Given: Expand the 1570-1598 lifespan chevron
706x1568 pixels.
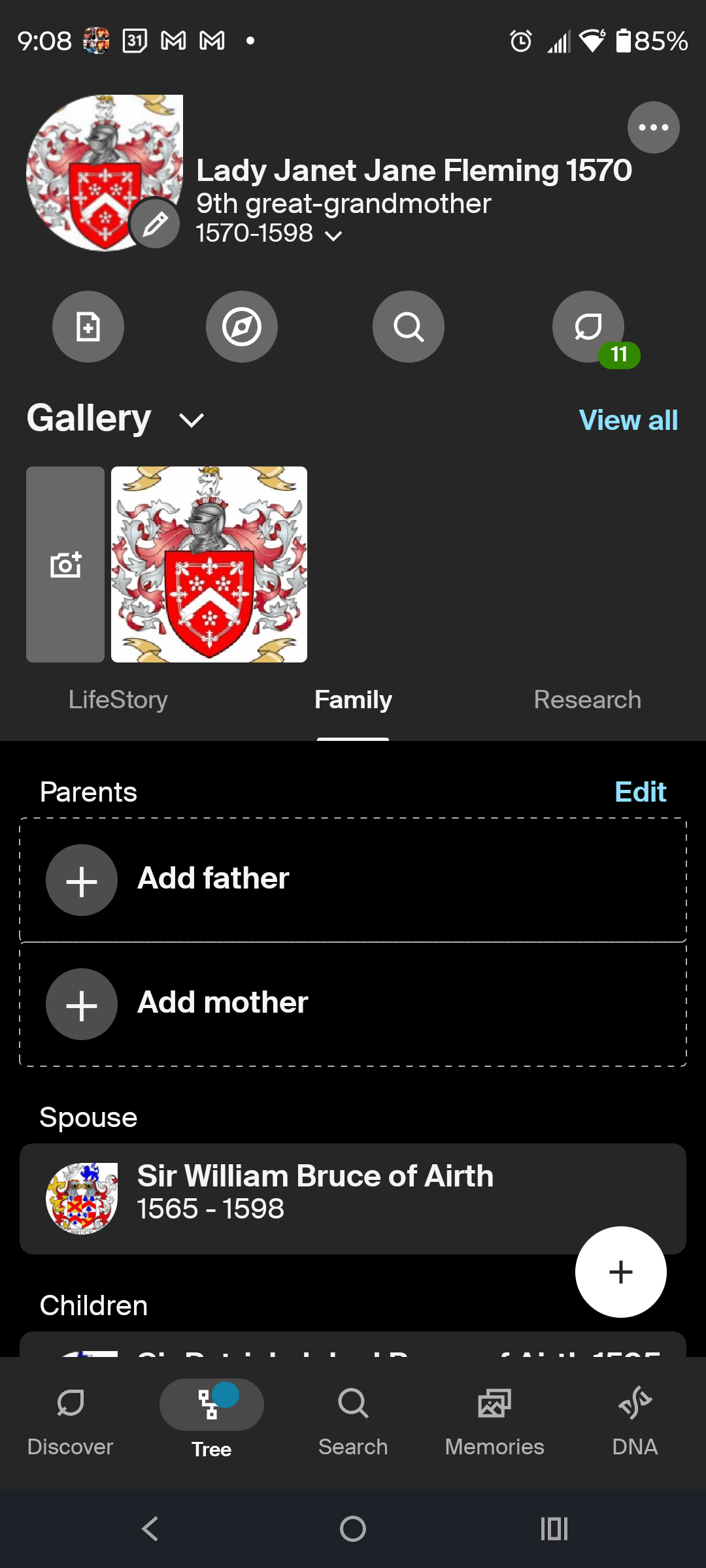Looking at the screenshot, I should coord(333,235).
